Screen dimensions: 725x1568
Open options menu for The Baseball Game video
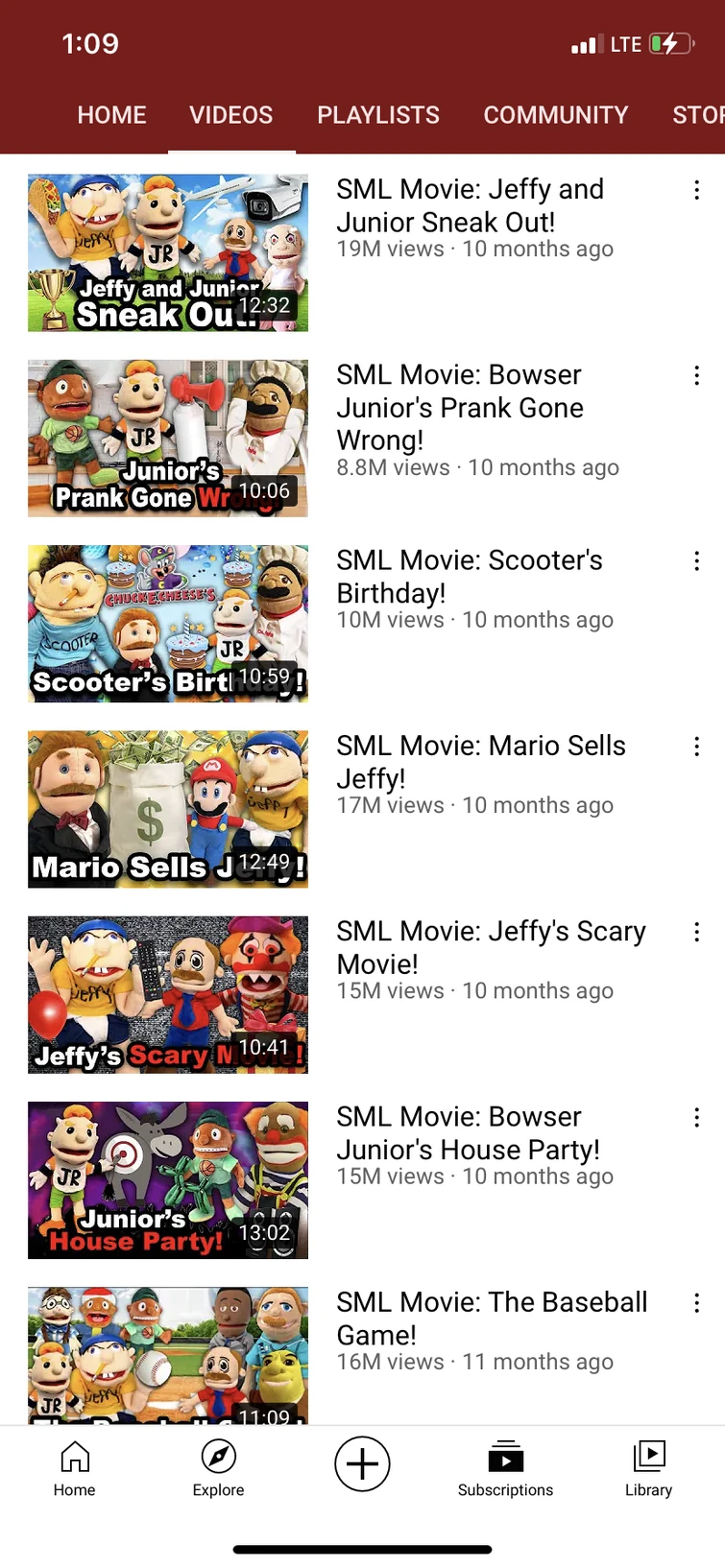pyautogui.click(x=696, y=1303)
